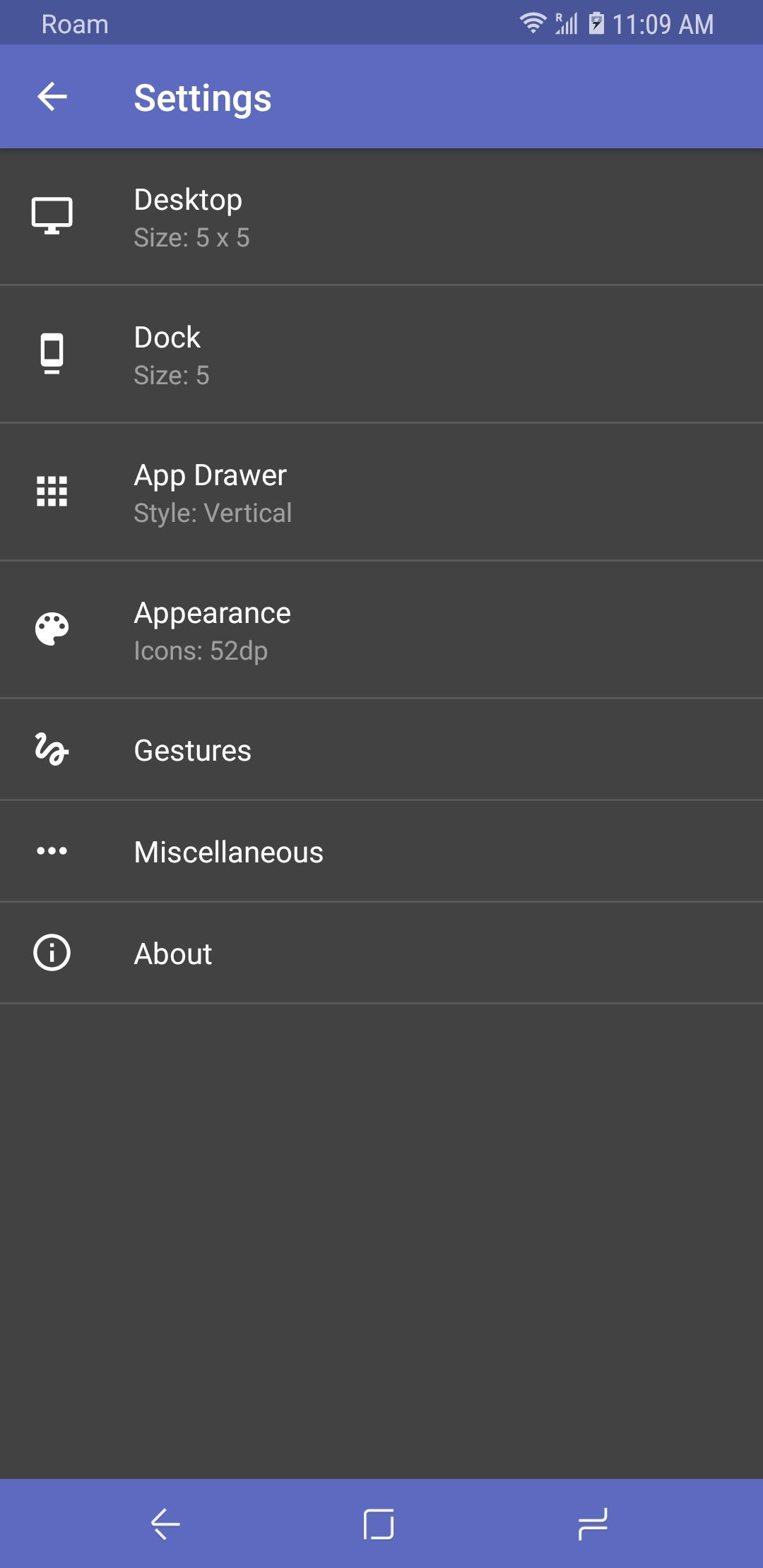The width and height of the screenshot is (763, 1568).
Task: Tap the system home button
Action: click(x=379, y=1524)
